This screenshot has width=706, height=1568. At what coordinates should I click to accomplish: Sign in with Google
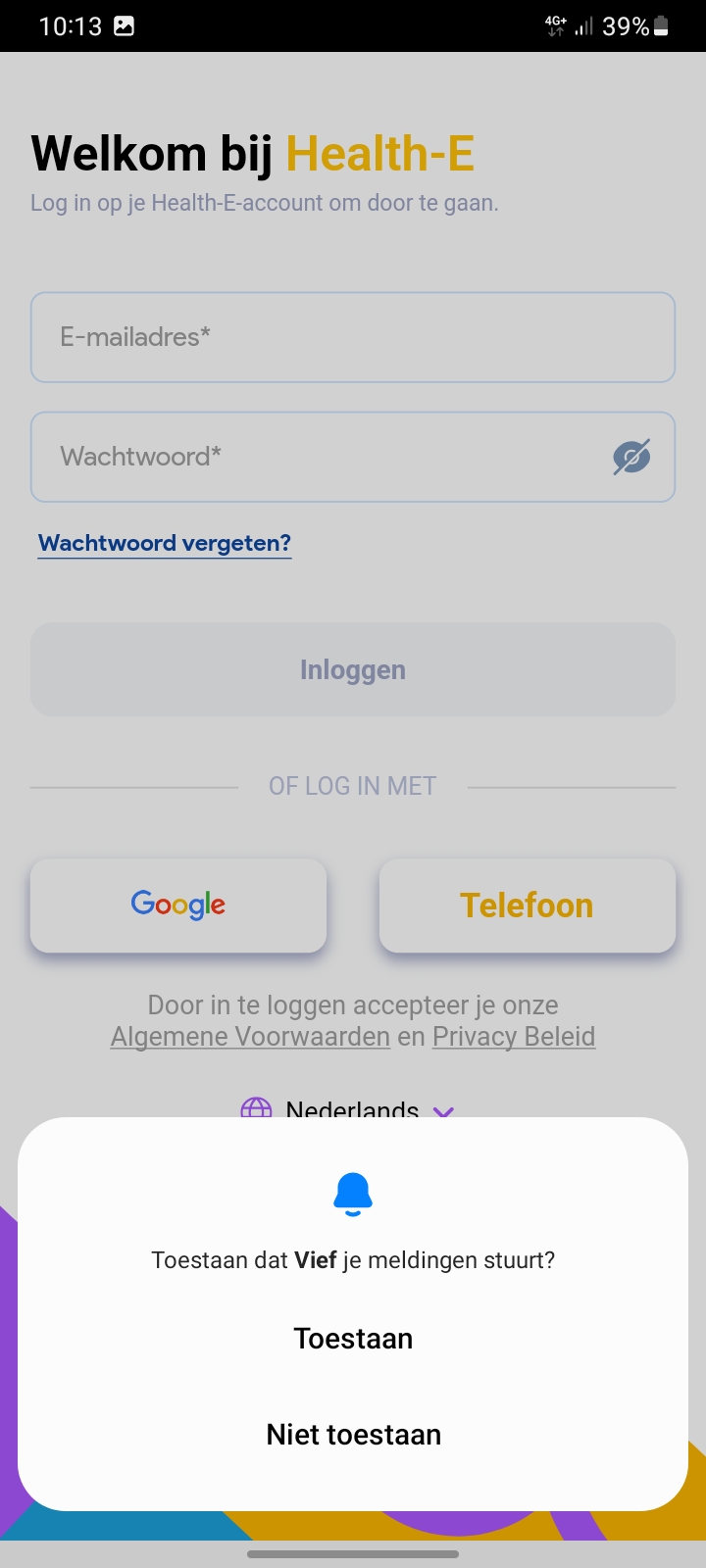178,906
